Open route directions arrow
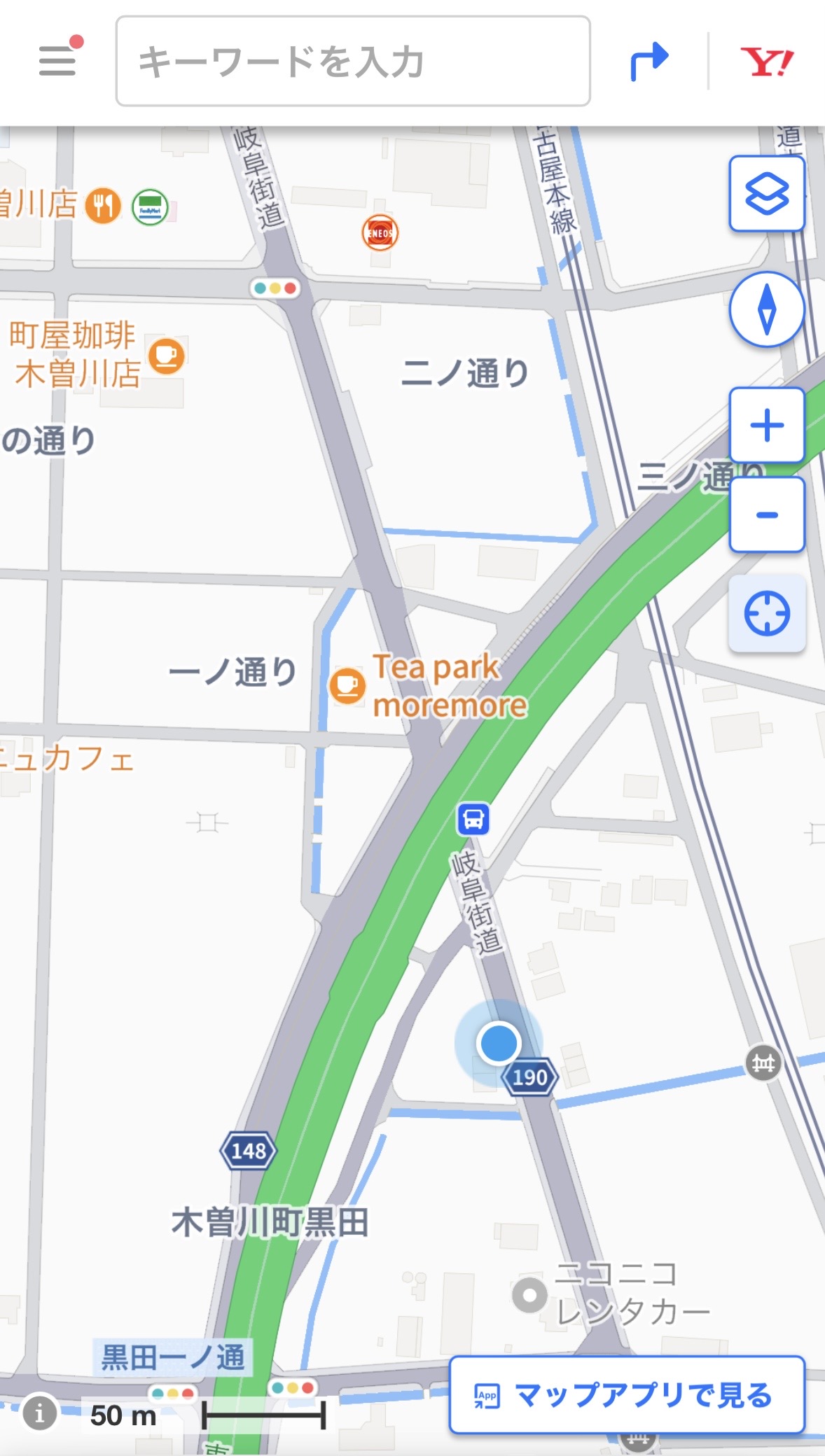Viewport: 825px width, 1456px height. tap(649, 61)
